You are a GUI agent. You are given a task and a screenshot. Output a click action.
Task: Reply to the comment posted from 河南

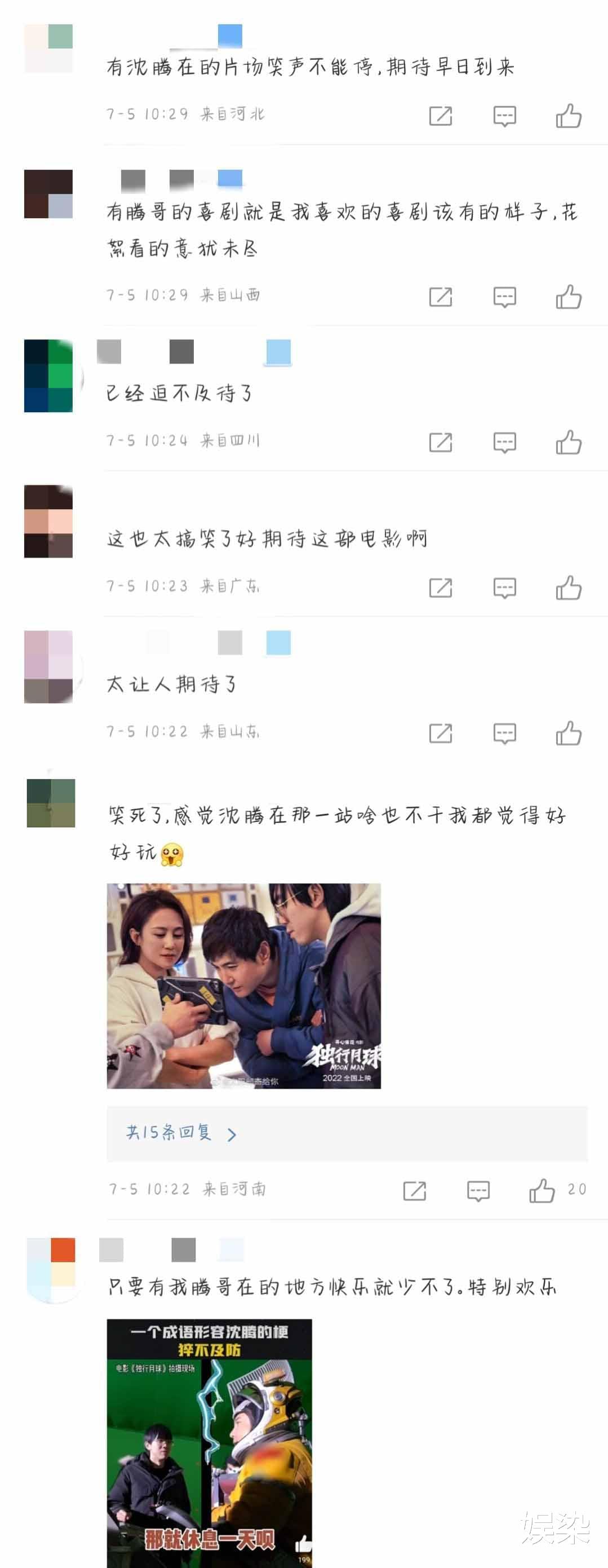[x=478, y=1191]
